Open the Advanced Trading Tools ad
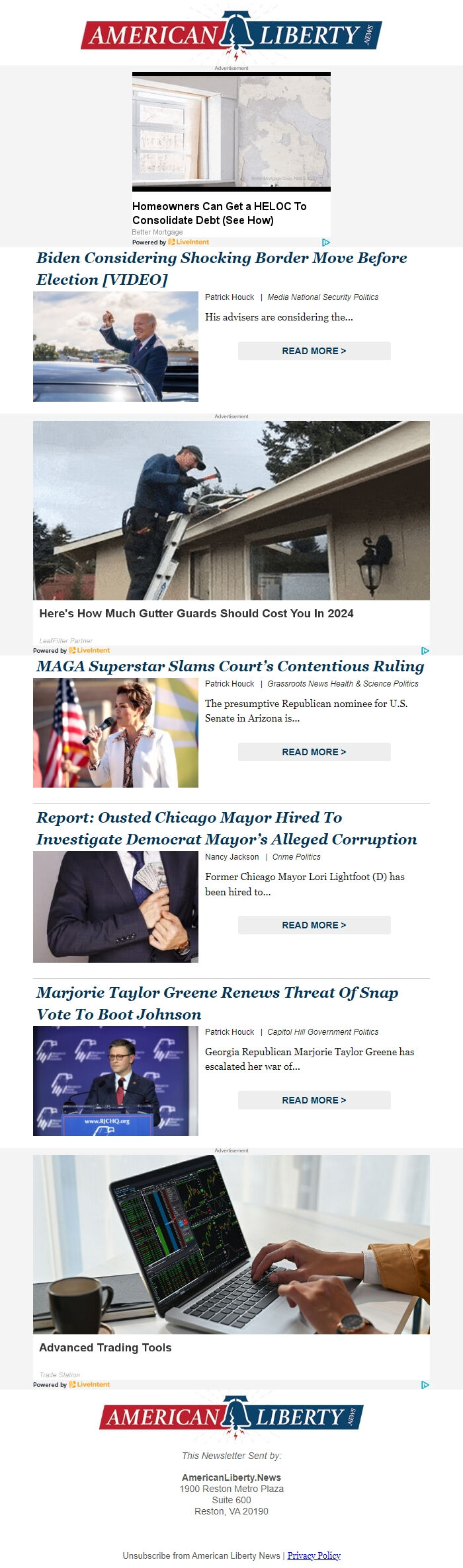The image size is (463, 1568). 105,1347
